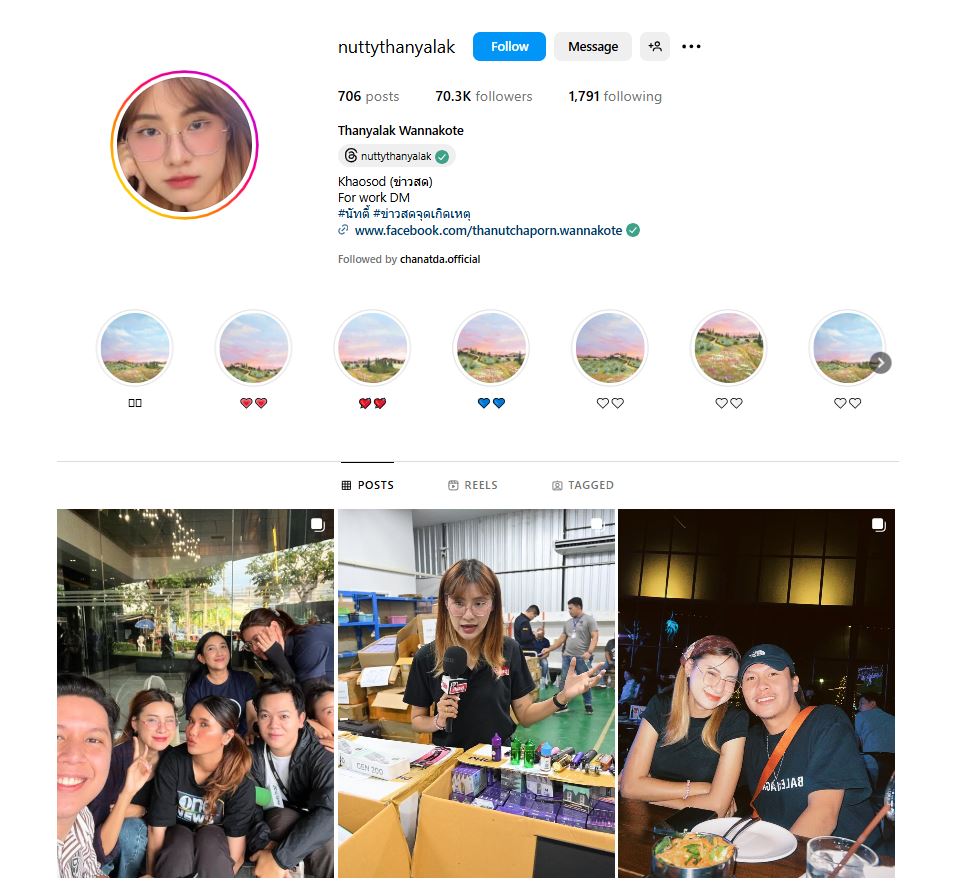The height and width of the screenshot is (882, 956).
Task: Follow the nuttythanyalak account
Action: (x=509, y=47)
